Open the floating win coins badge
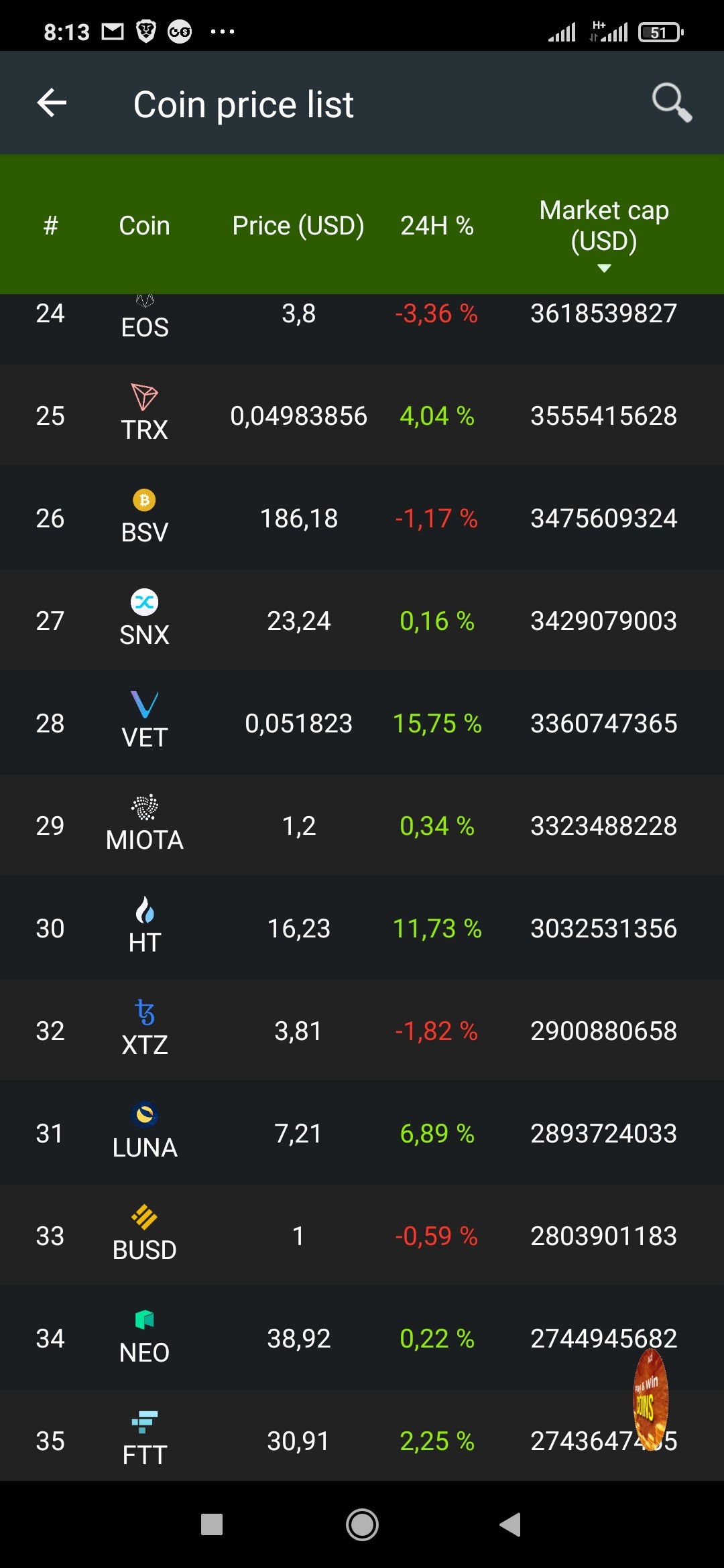Viewport: 724px width, 1568px height. coord(650,1398)
